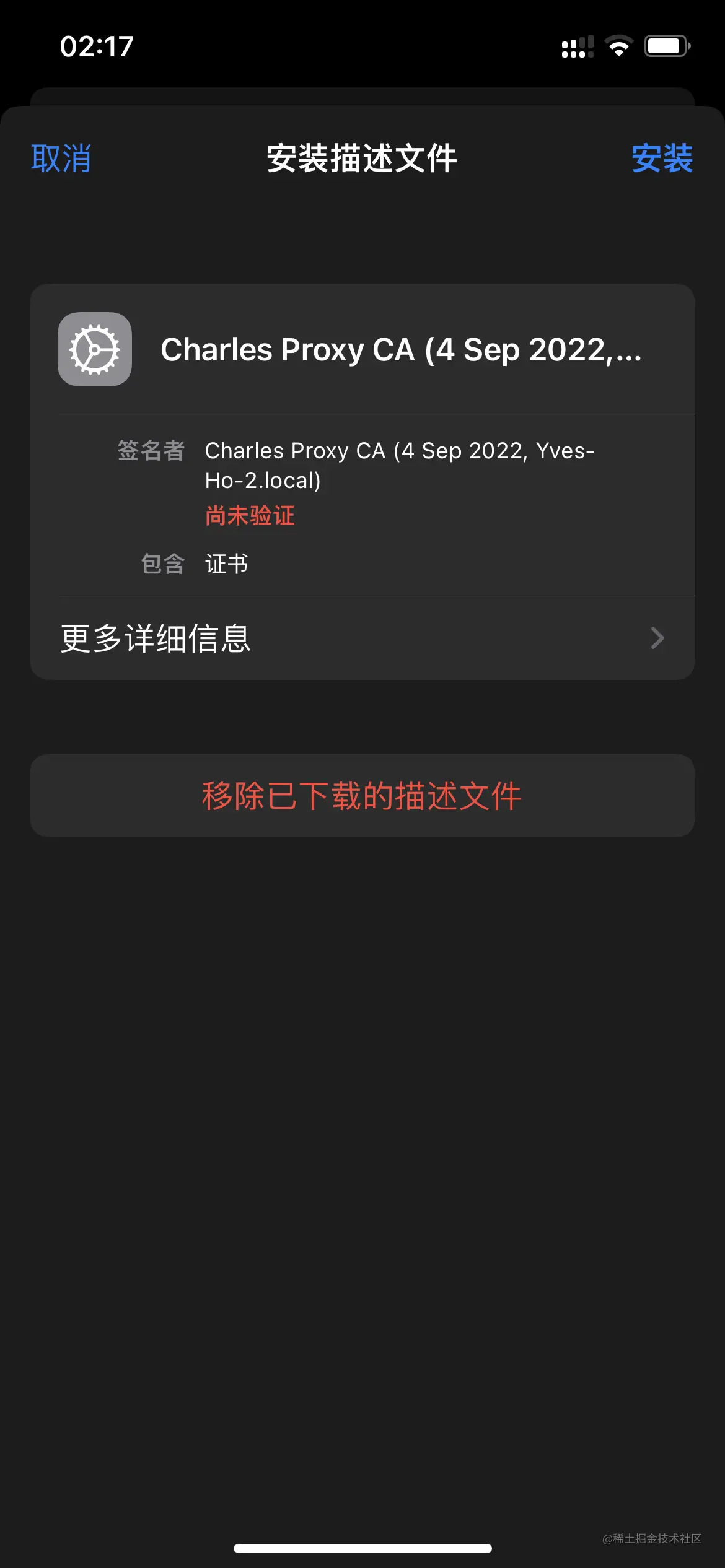The image size is (725, 1568).
Task: Tap the 签名者 field label
Action: coord(151,452)
